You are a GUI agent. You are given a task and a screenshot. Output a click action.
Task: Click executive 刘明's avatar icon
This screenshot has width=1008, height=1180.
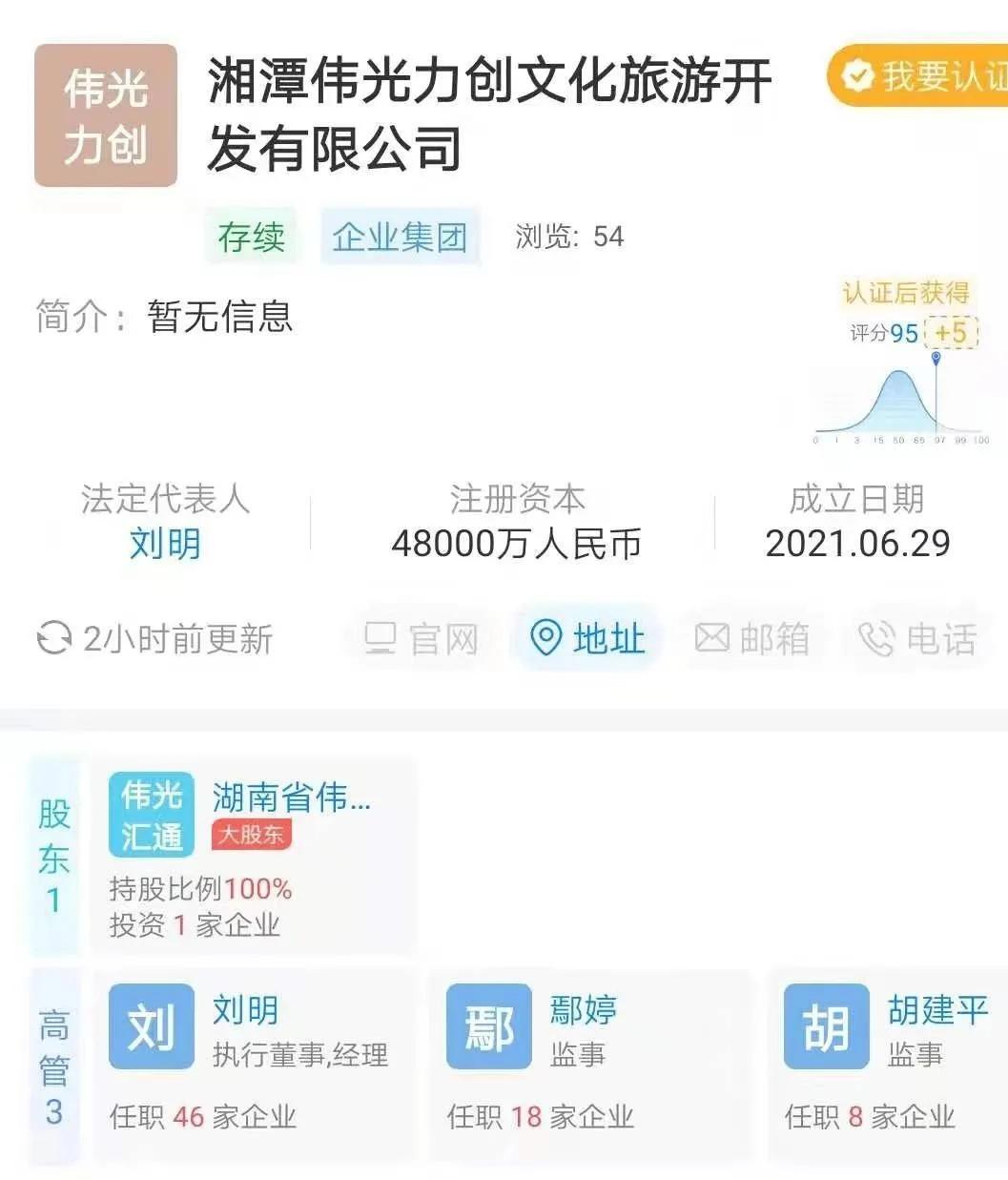tap(150, 1026)
